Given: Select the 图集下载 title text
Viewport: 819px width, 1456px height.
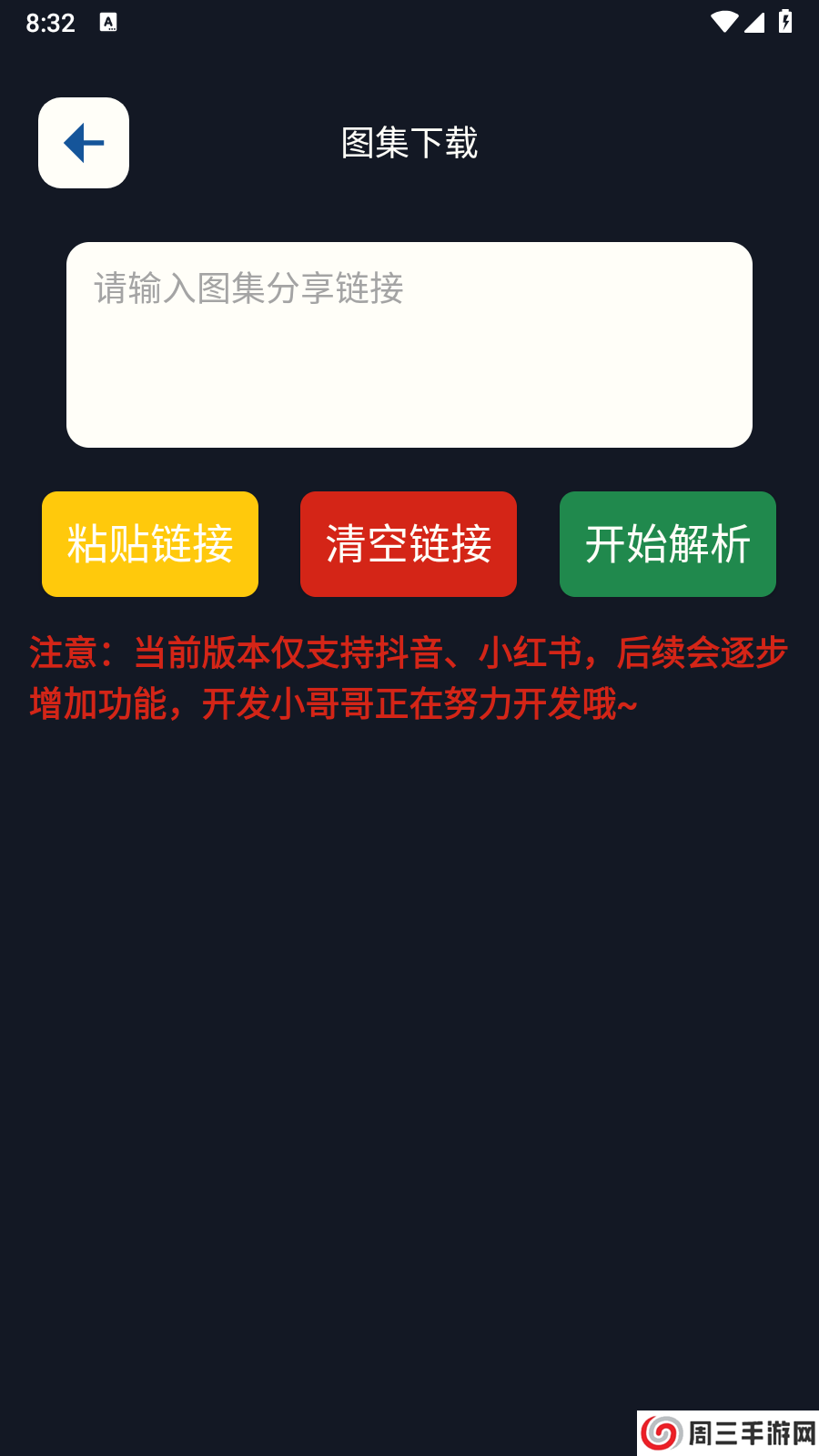Looking at the screenshot, I should (409, 143).
